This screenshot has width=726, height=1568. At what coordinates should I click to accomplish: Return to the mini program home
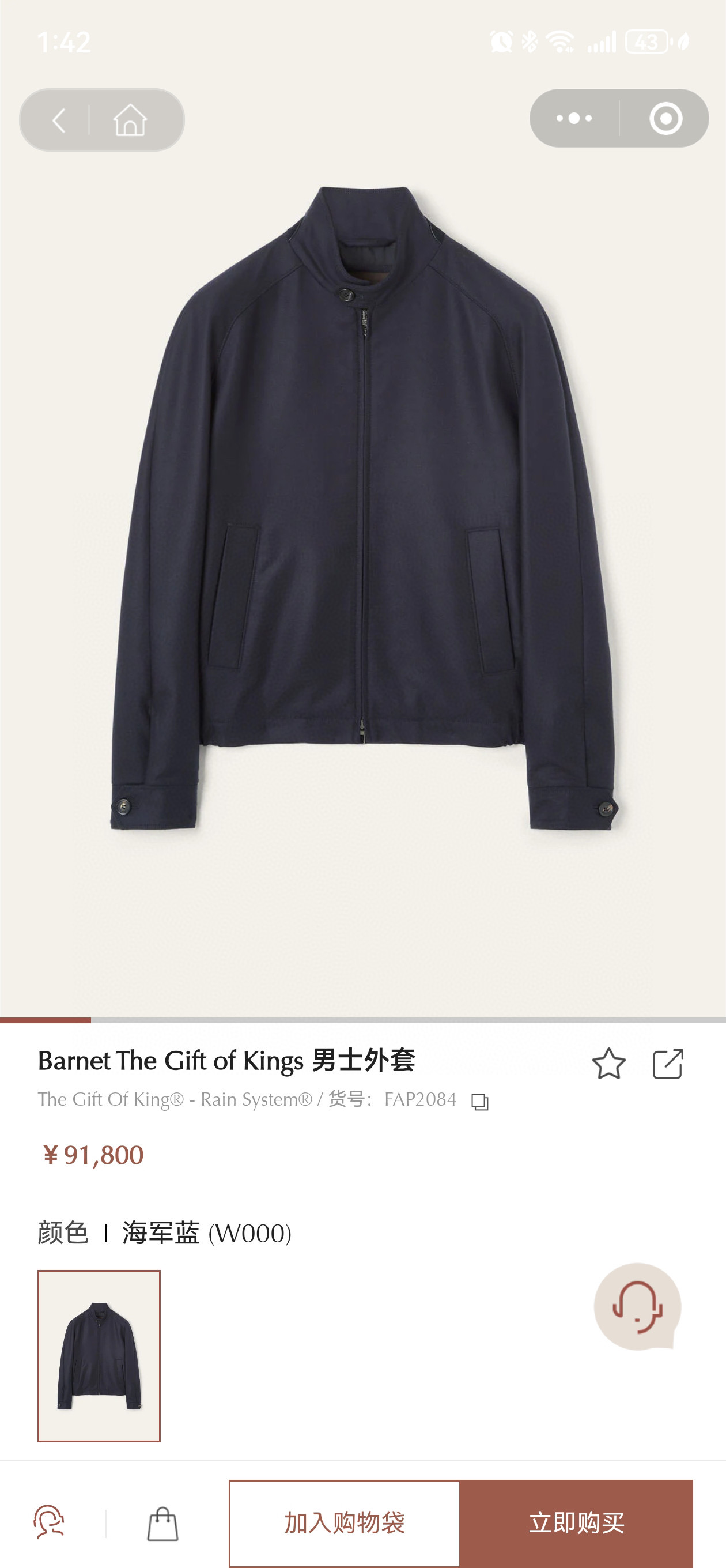pyautogui.click(x=130, y=120)
